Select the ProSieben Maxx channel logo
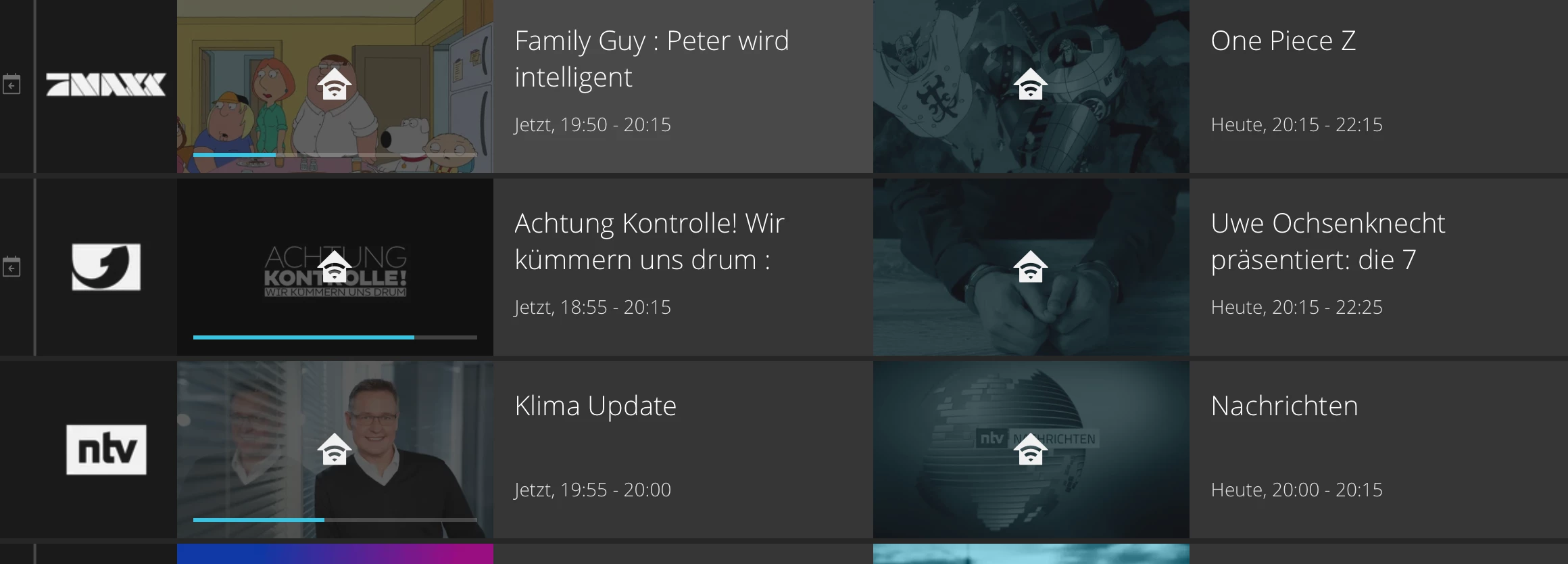1568x564 pixels. (106, 85)
